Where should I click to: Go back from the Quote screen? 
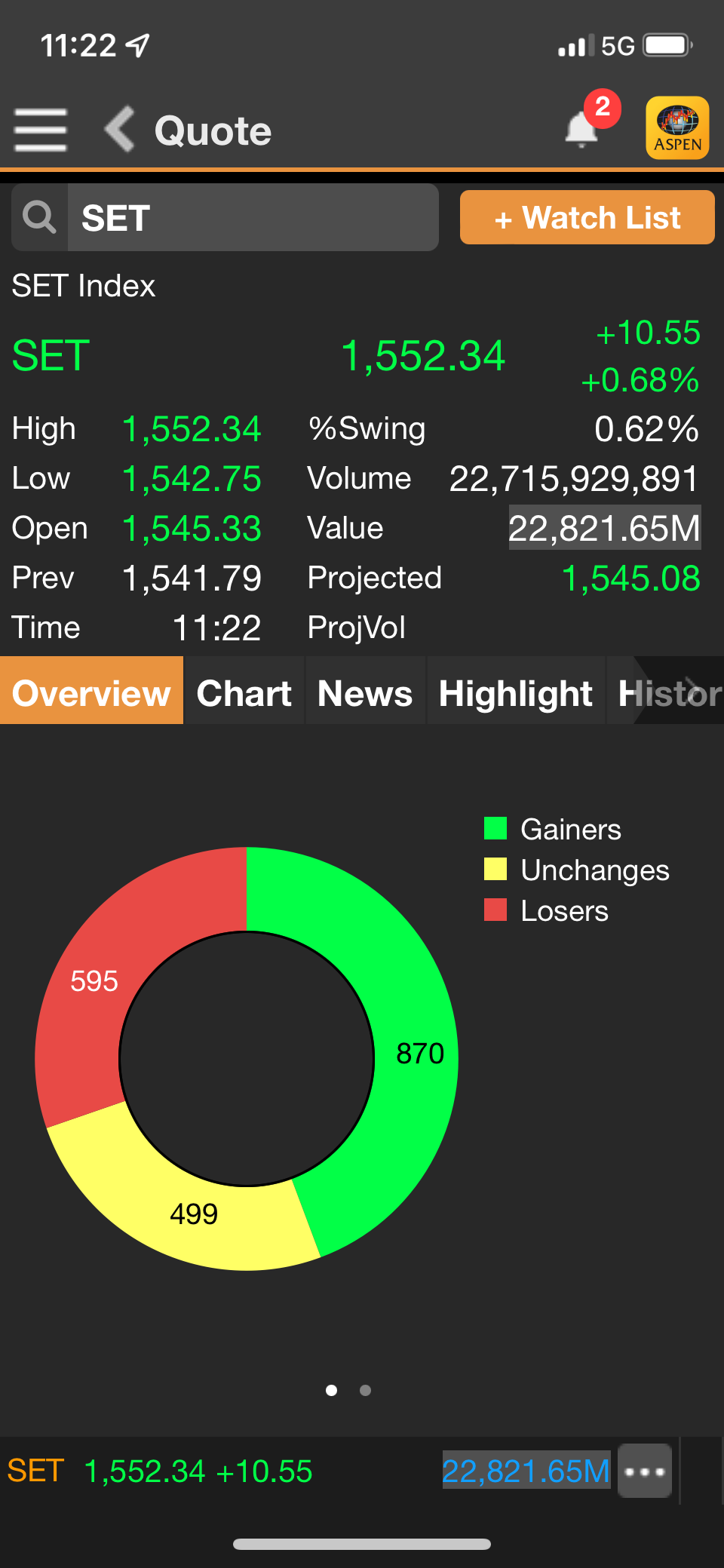click(x=121, y=130)
